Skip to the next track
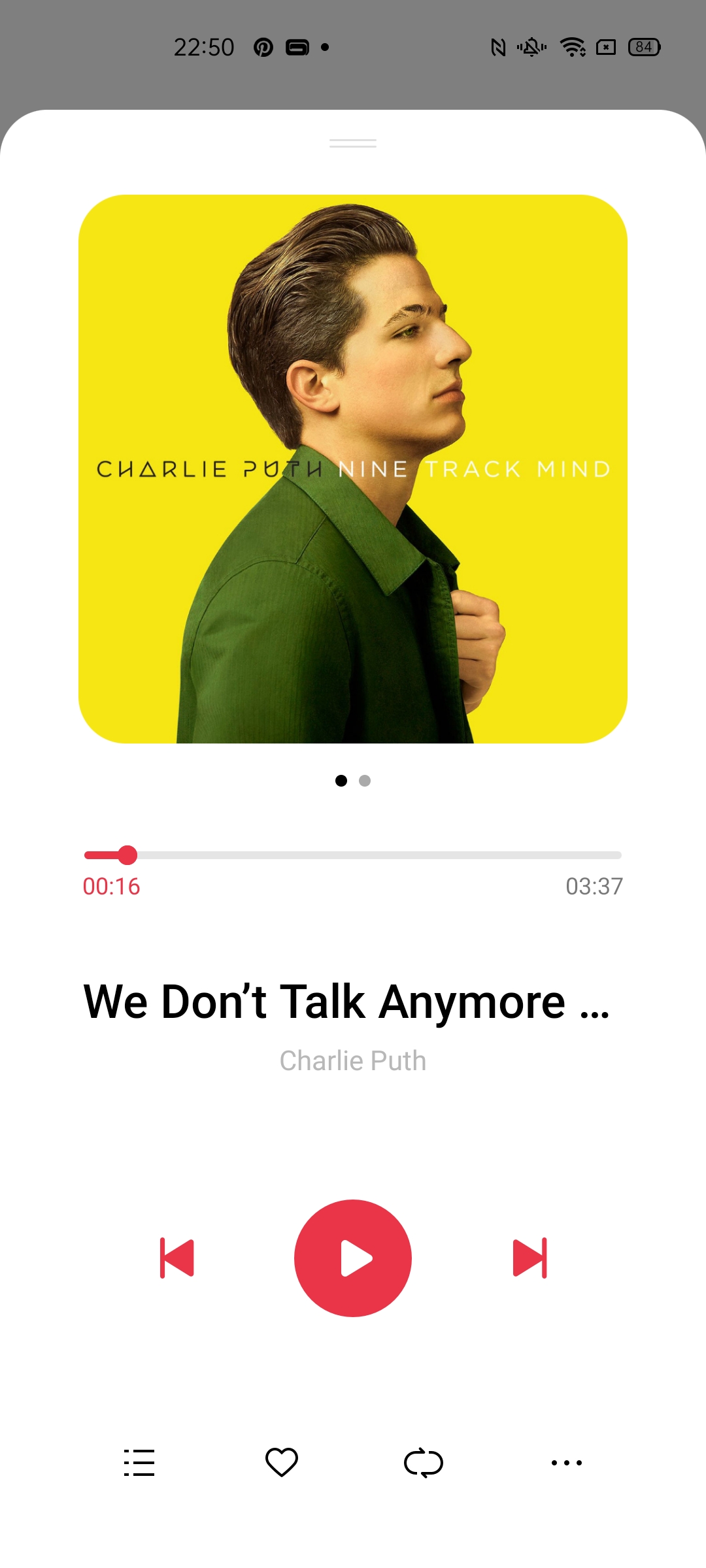The image size is (706, 1568). (x=529, y=1258)
